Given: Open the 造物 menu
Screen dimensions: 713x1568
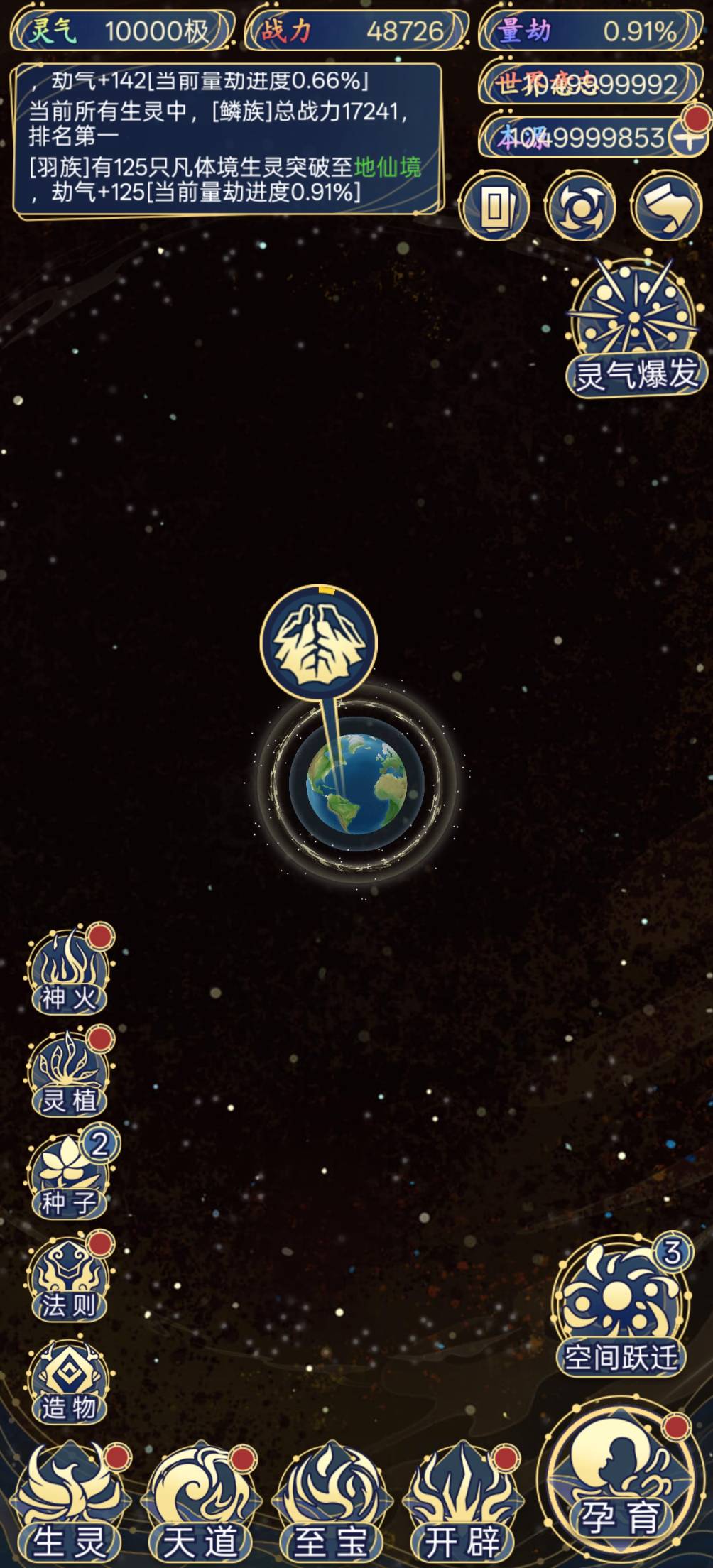Looking at the screenshot, I should (69, 1378).
